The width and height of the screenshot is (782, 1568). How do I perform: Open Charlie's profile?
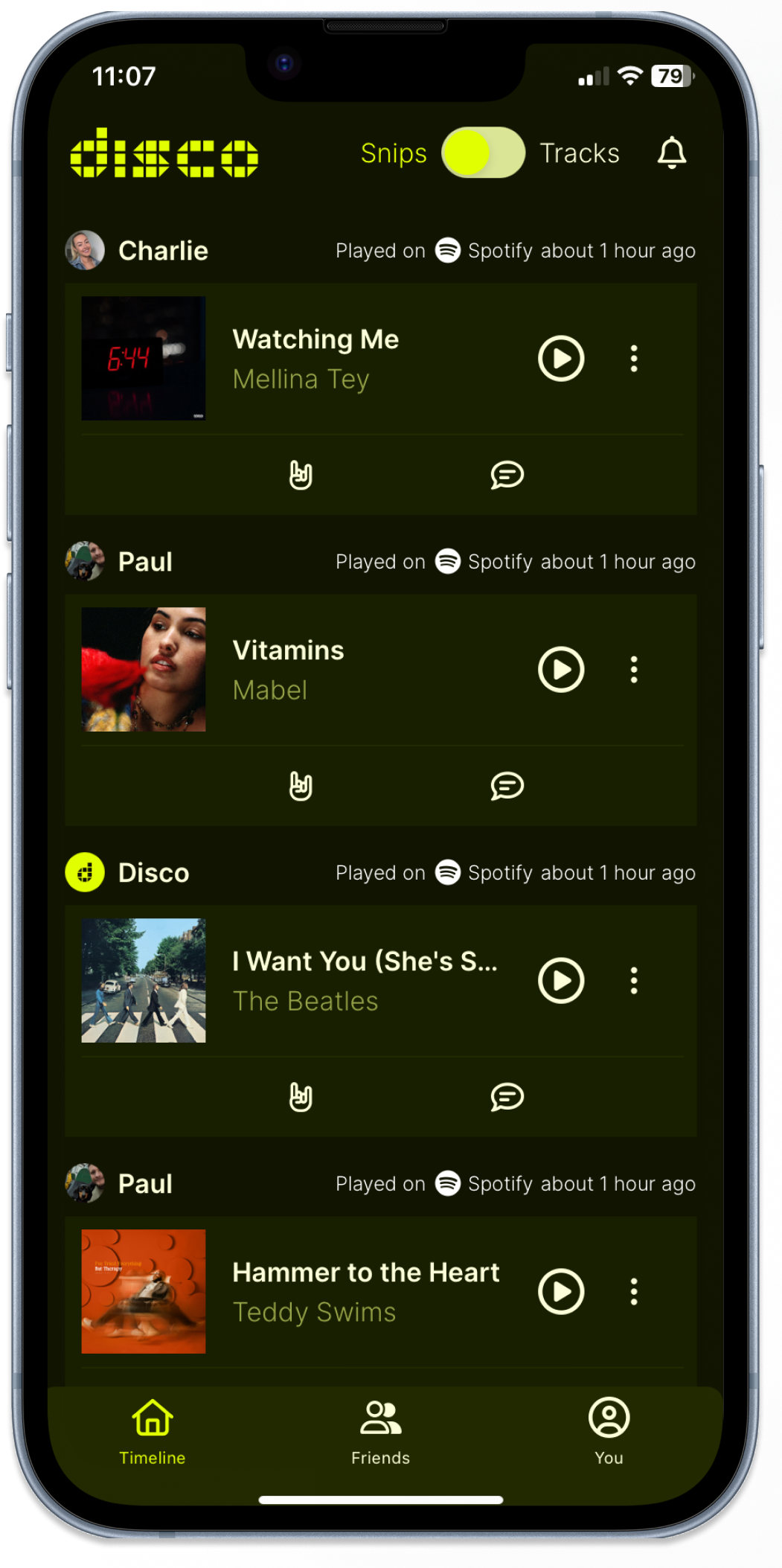point(85,250)
